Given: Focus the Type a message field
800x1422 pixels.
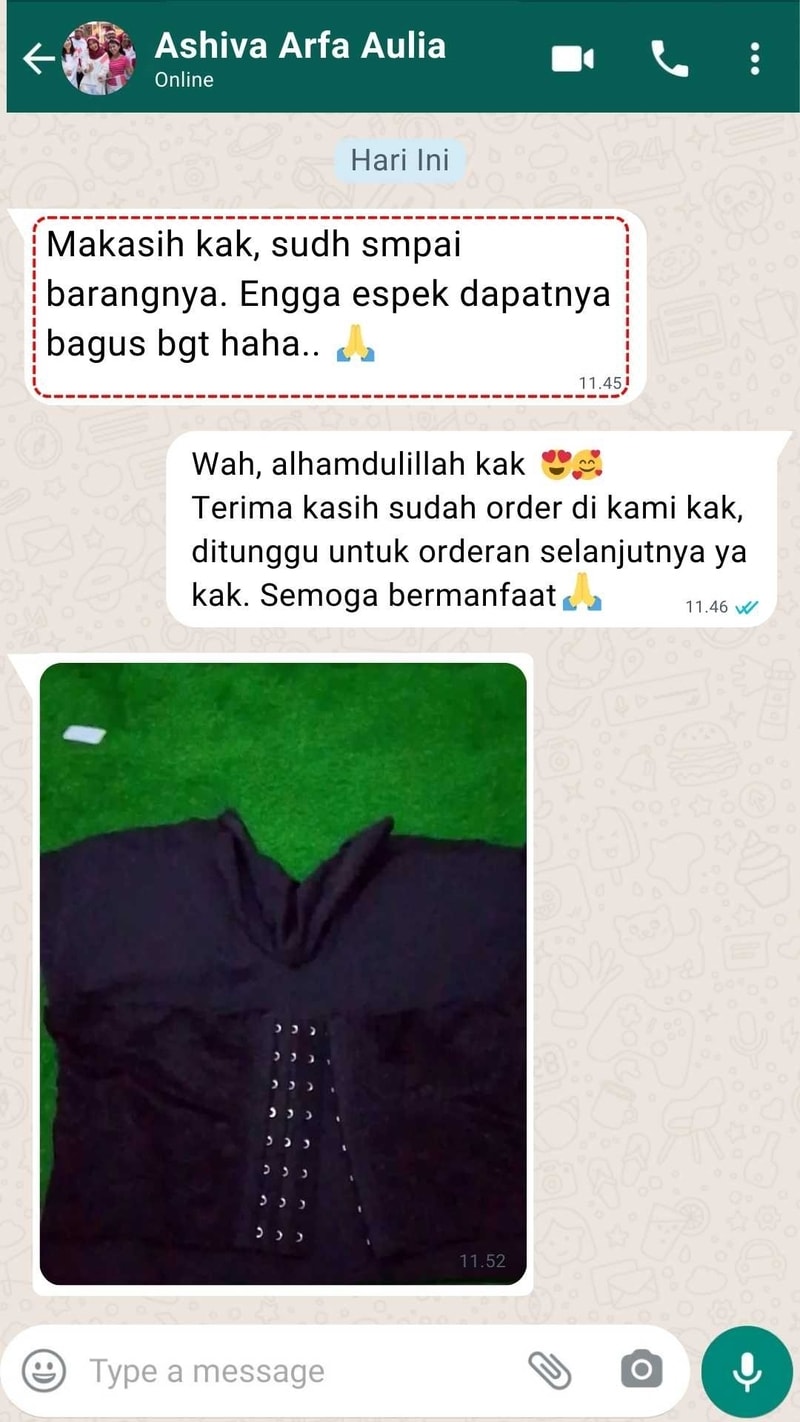Looking at the screenshot, I should [x=290, y=1371].
